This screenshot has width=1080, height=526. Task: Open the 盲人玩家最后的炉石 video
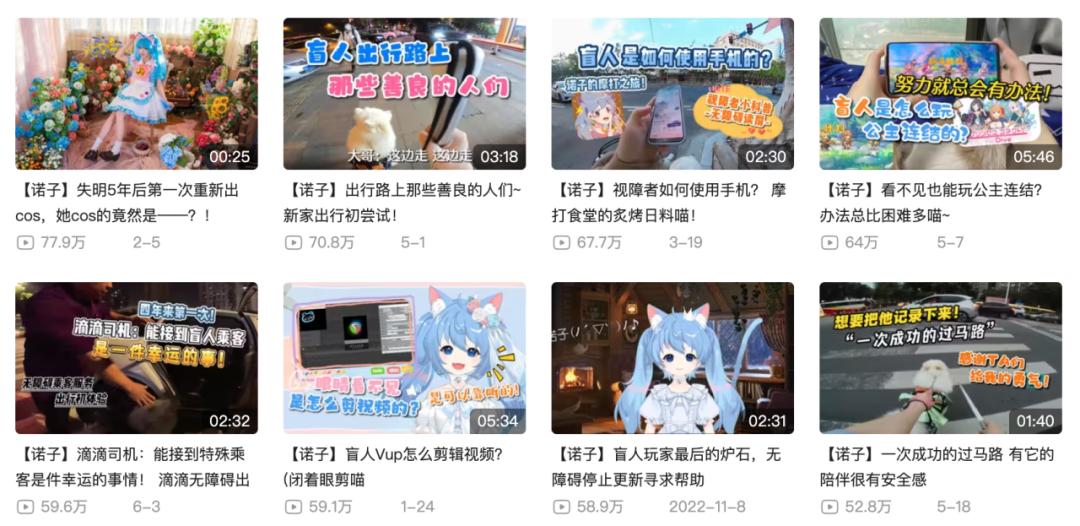point(672,358)
